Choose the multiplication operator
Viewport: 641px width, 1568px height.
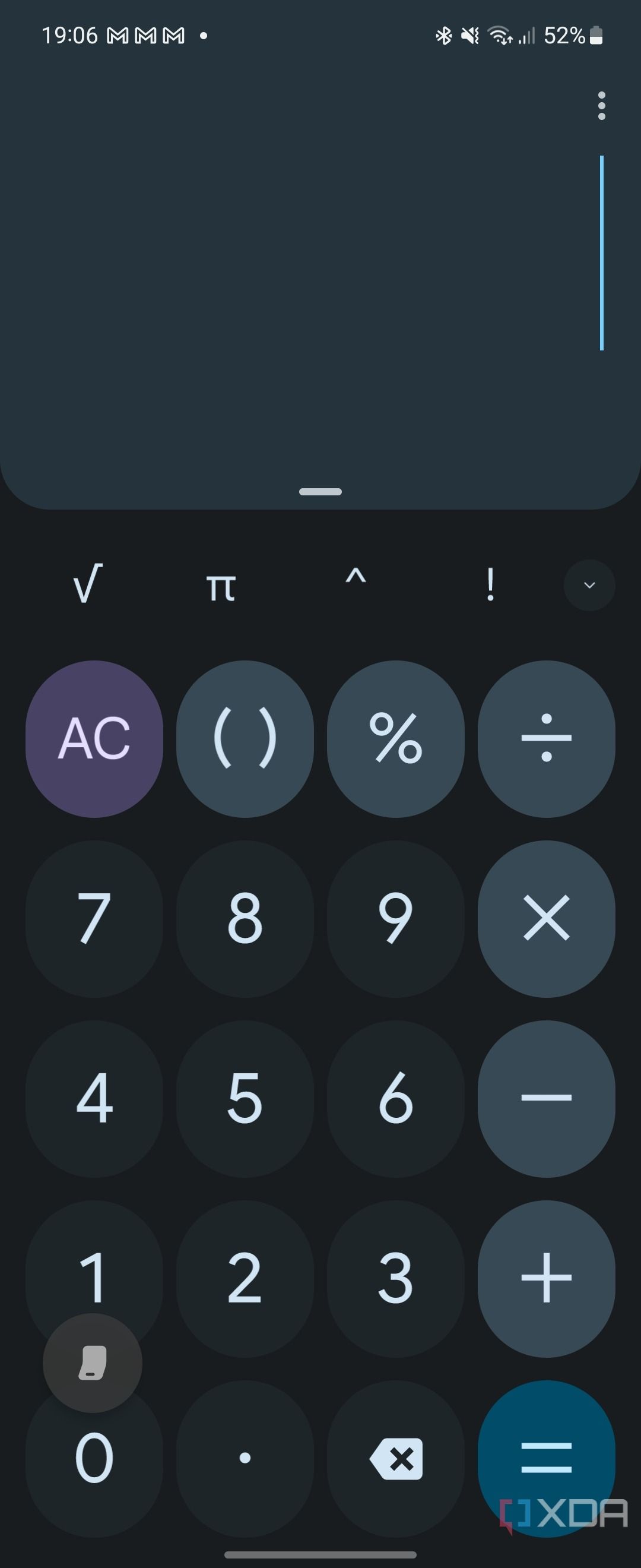click(546, 918)
